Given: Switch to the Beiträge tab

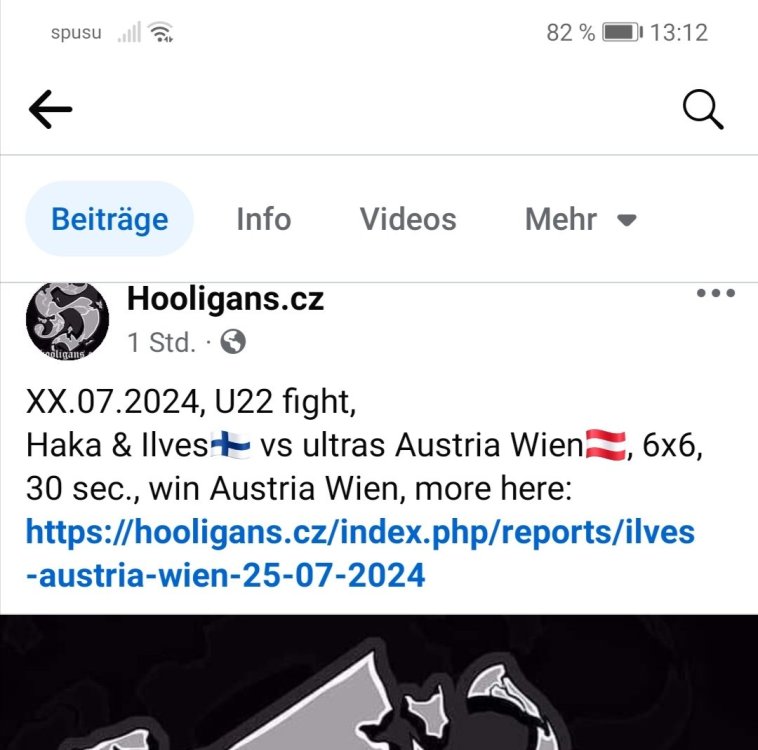Looking at the screenshot, I should pos(109,219).
